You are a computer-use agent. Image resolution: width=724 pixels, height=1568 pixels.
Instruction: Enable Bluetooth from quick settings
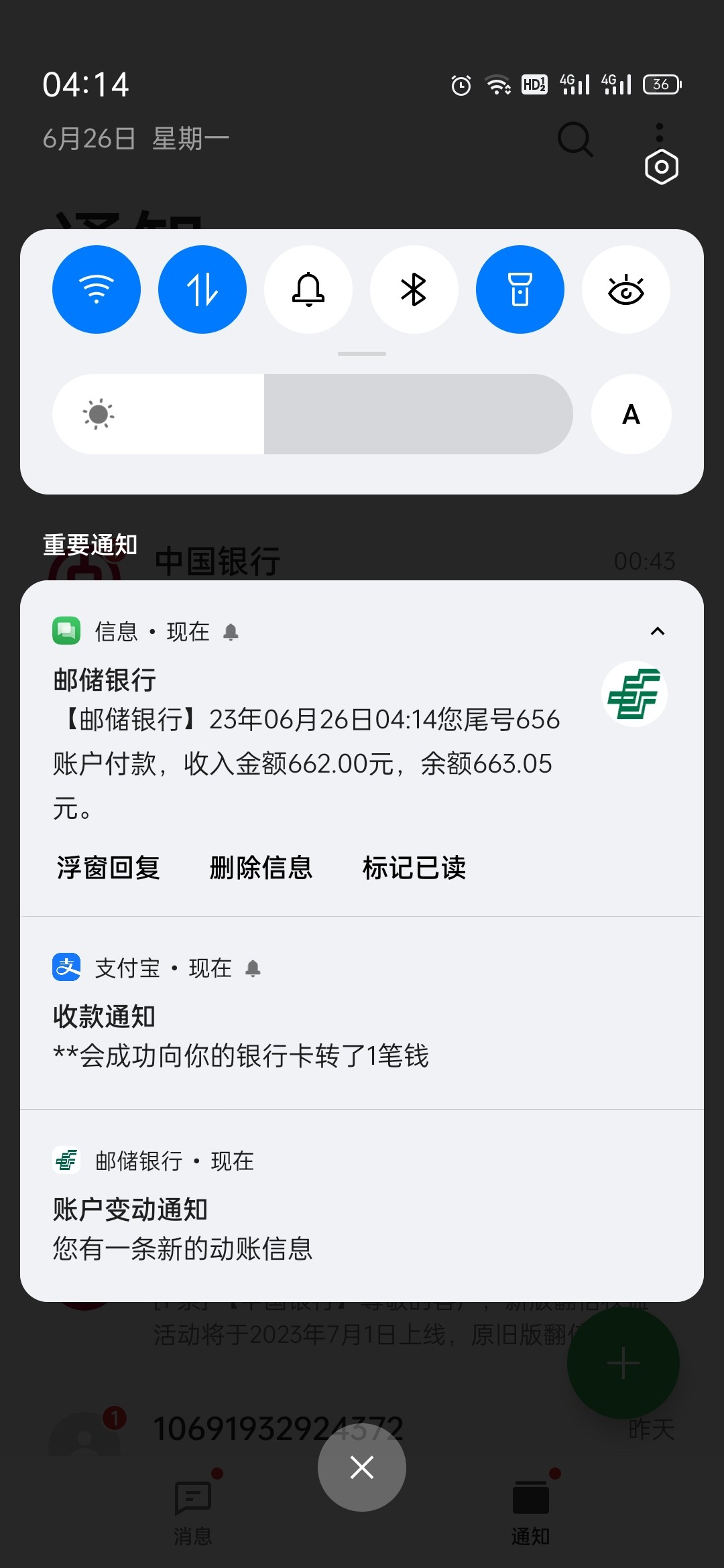[414, 289]
